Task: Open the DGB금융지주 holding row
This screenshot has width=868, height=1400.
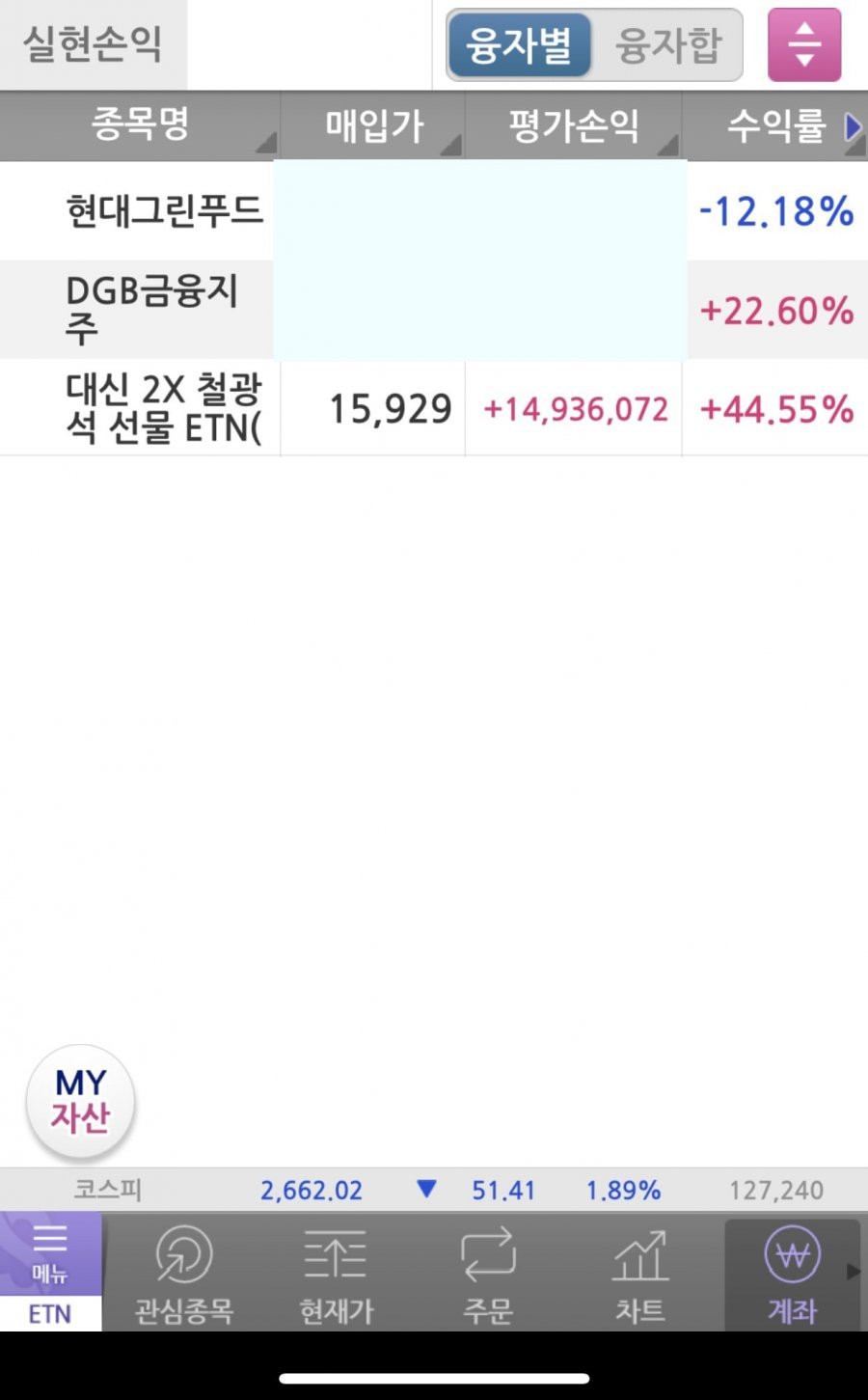Action: coord(434,310)
